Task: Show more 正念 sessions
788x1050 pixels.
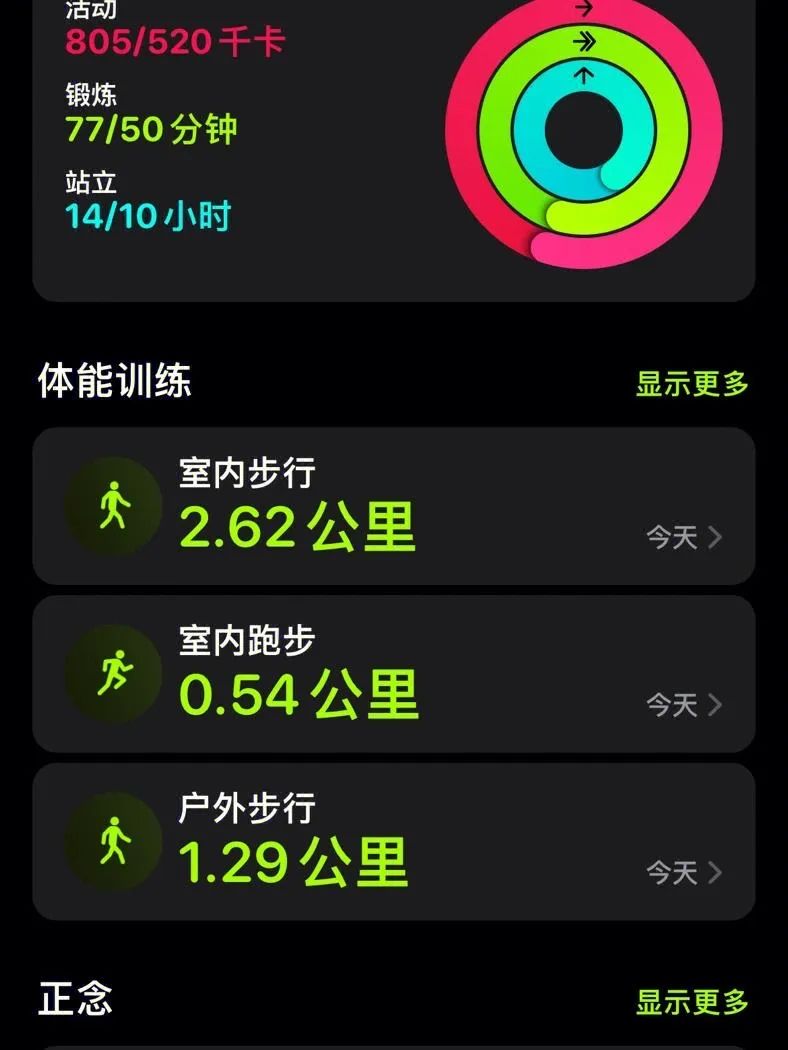Action: pos(692,1001)
